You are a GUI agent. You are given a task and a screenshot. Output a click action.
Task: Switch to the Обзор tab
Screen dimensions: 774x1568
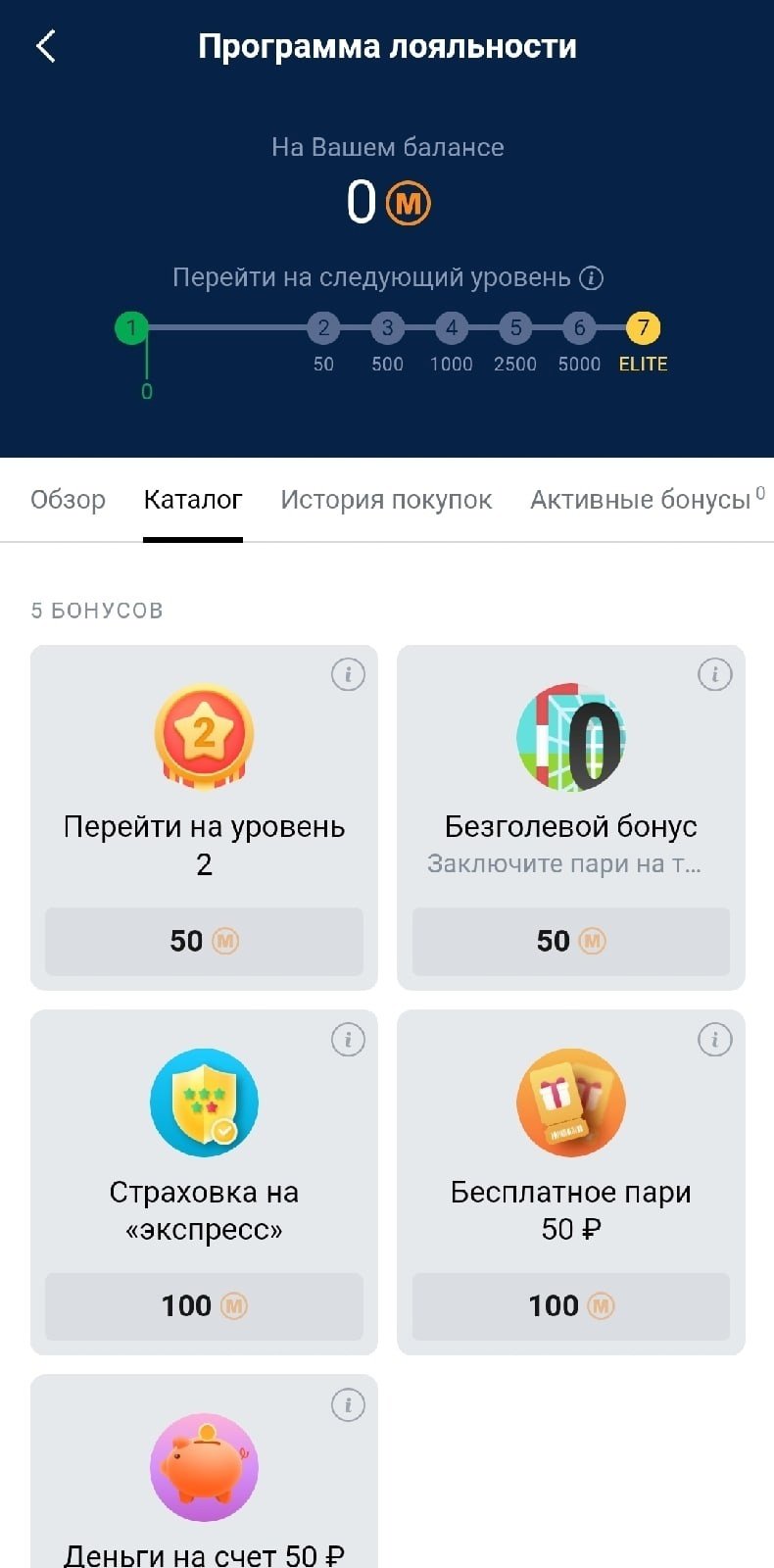(x=68, y=500)
